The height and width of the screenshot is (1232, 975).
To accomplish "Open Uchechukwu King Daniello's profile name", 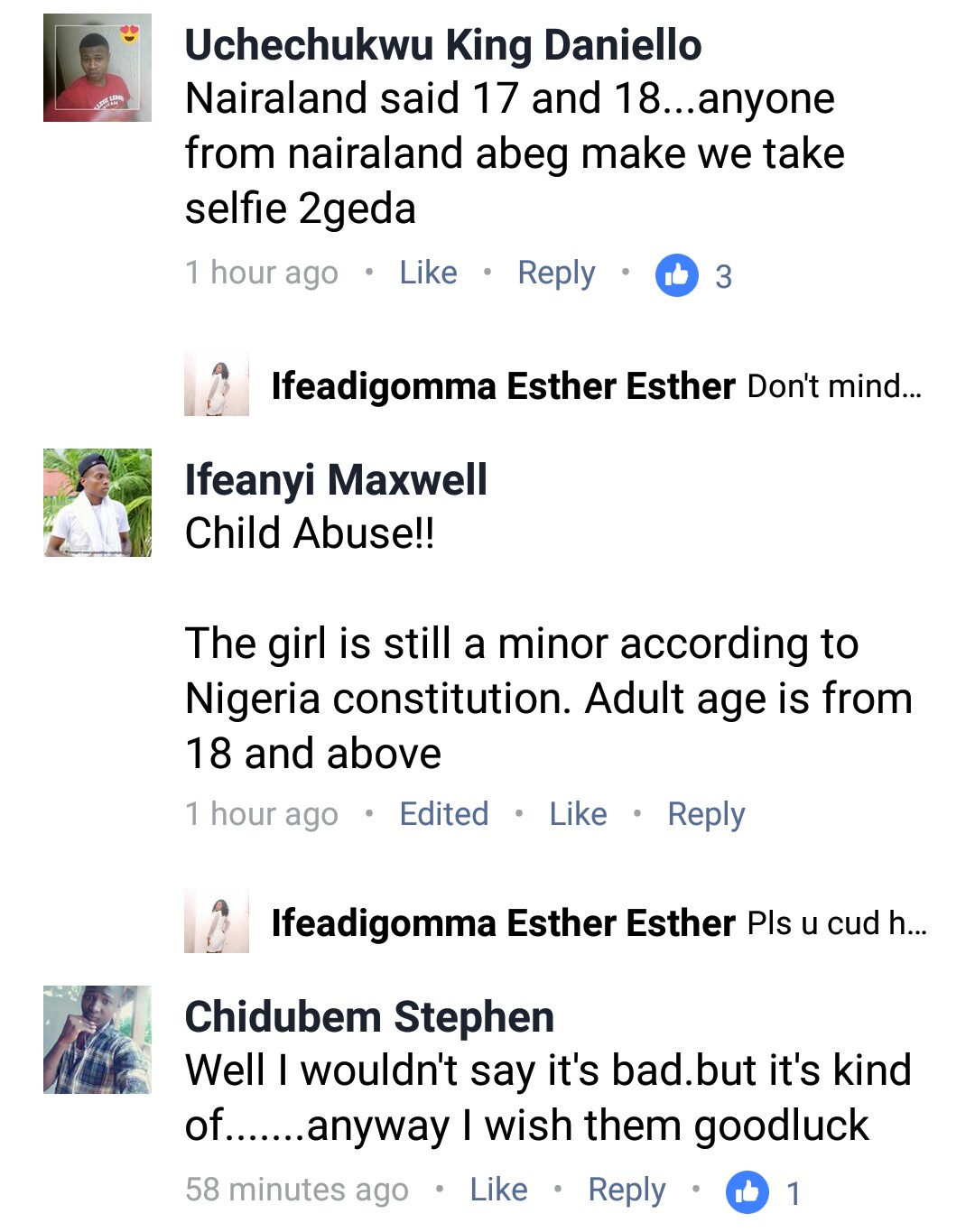I will [442, 45].
